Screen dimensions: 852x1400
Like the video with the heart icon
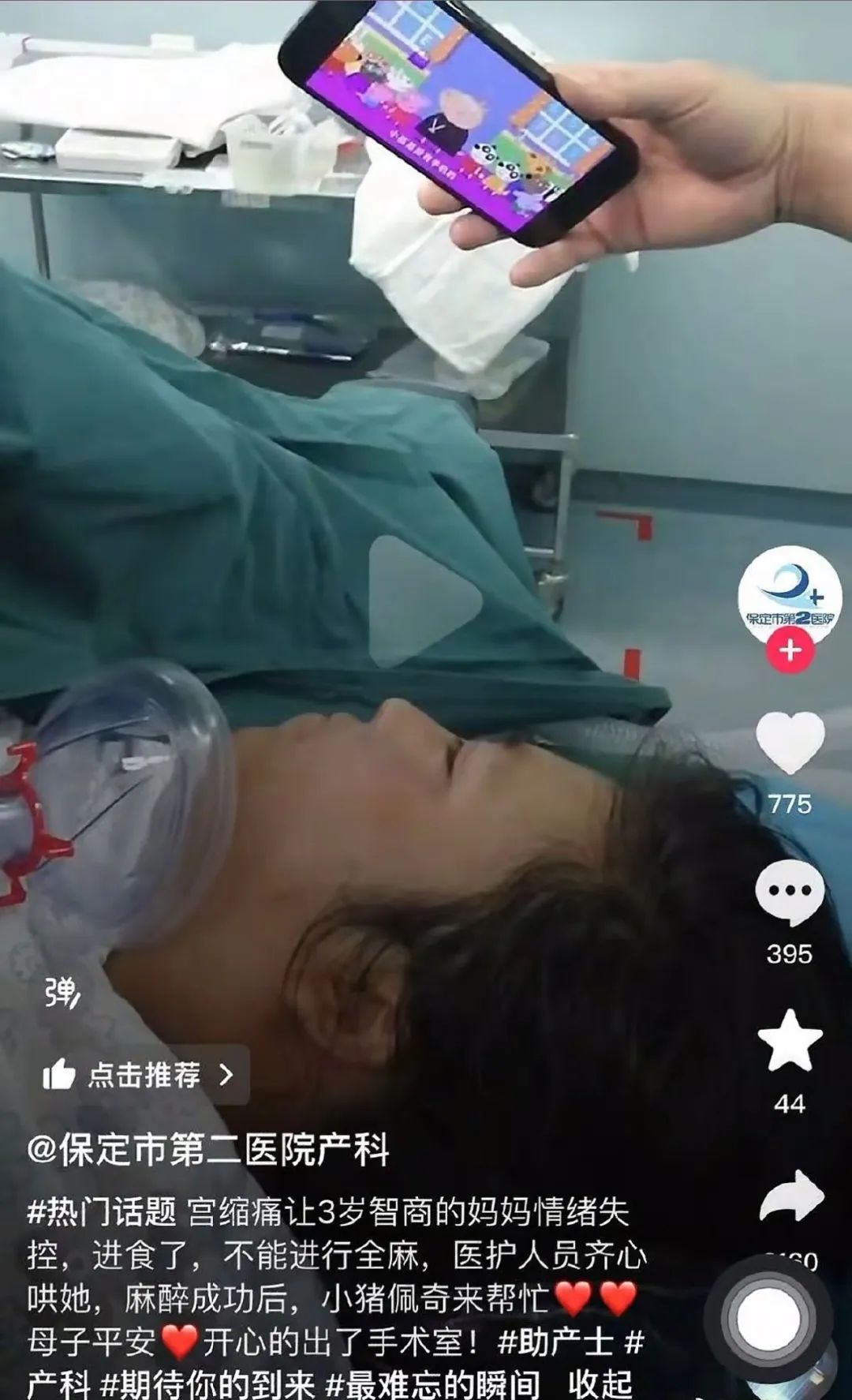pyautogui.click(x=790, y=742)
